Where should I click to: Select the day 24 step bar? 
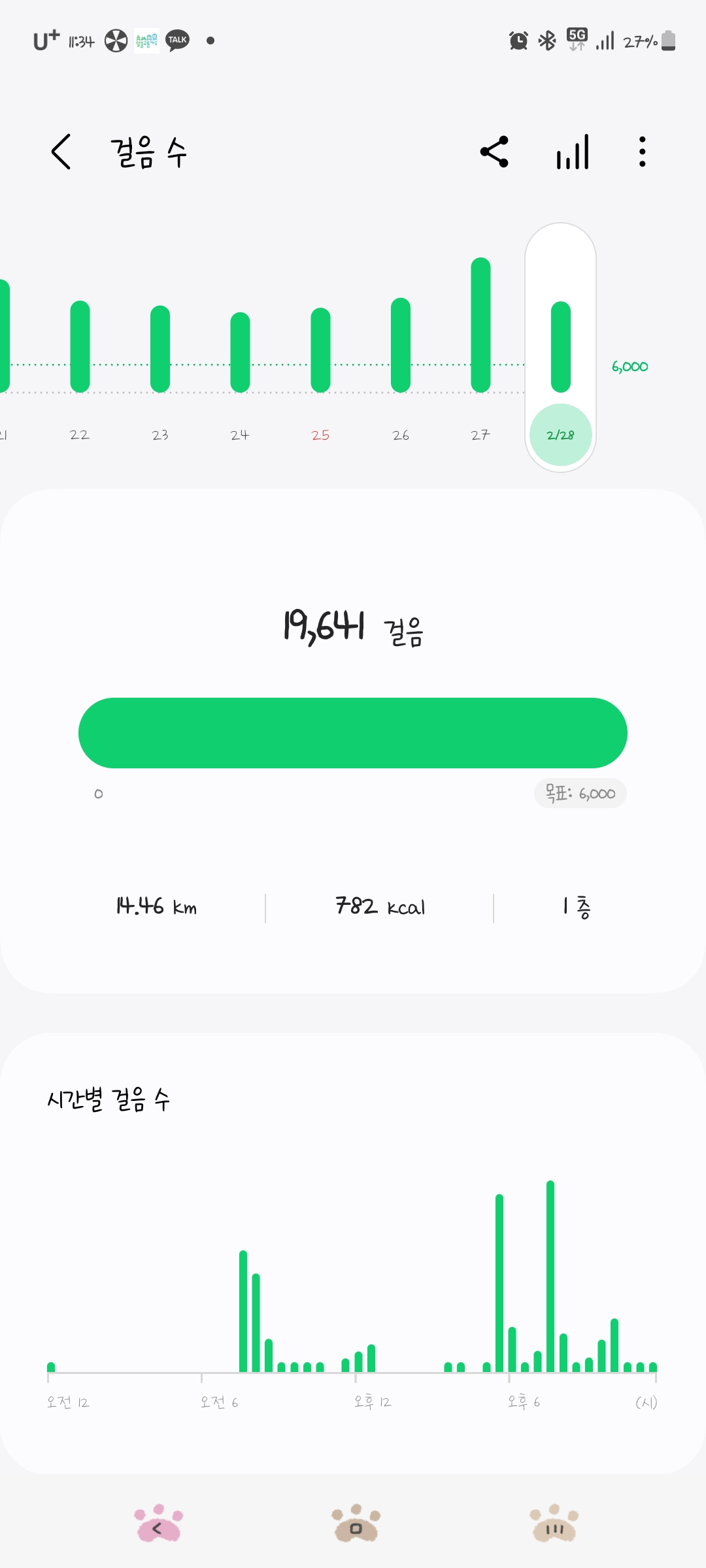(240, 352)
